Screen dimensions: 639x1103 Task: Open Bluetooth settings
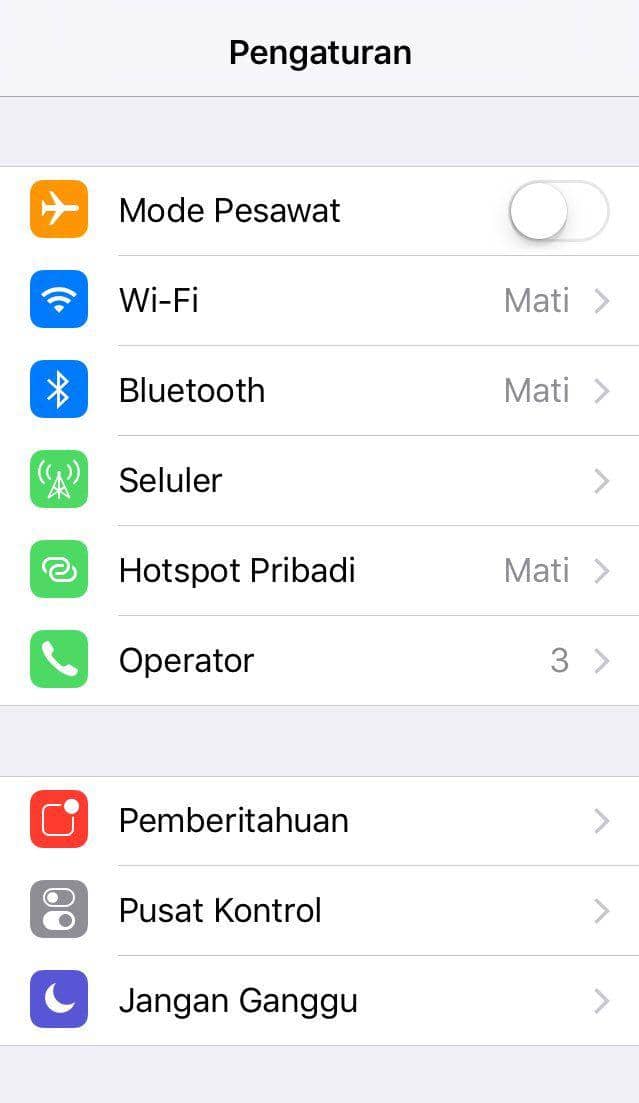coord(320,390)
